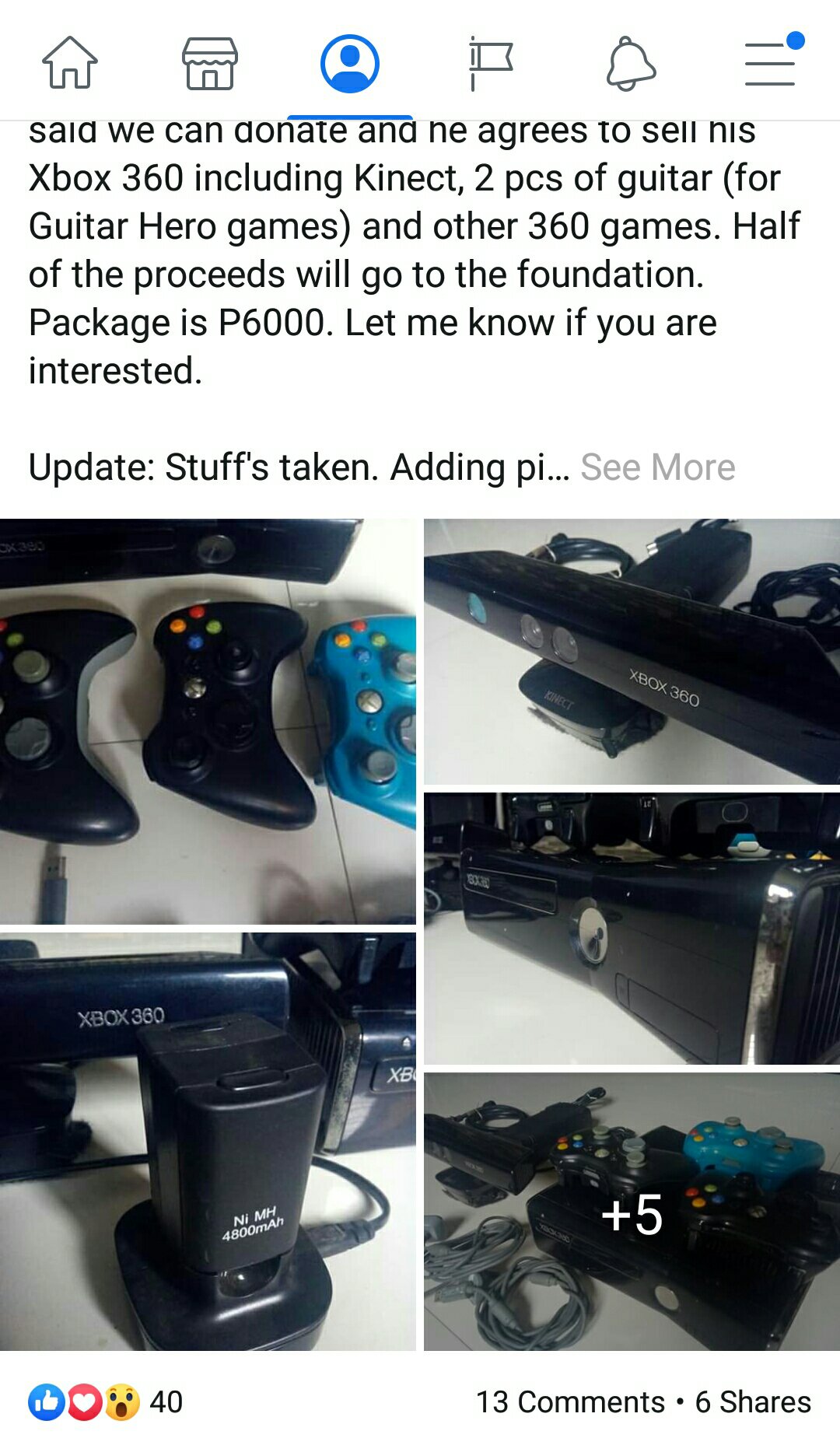The width and height of the screenshot is (840, 1445).
Task: View the +5 more photos tile
Action: click(x=632, y=1212)
